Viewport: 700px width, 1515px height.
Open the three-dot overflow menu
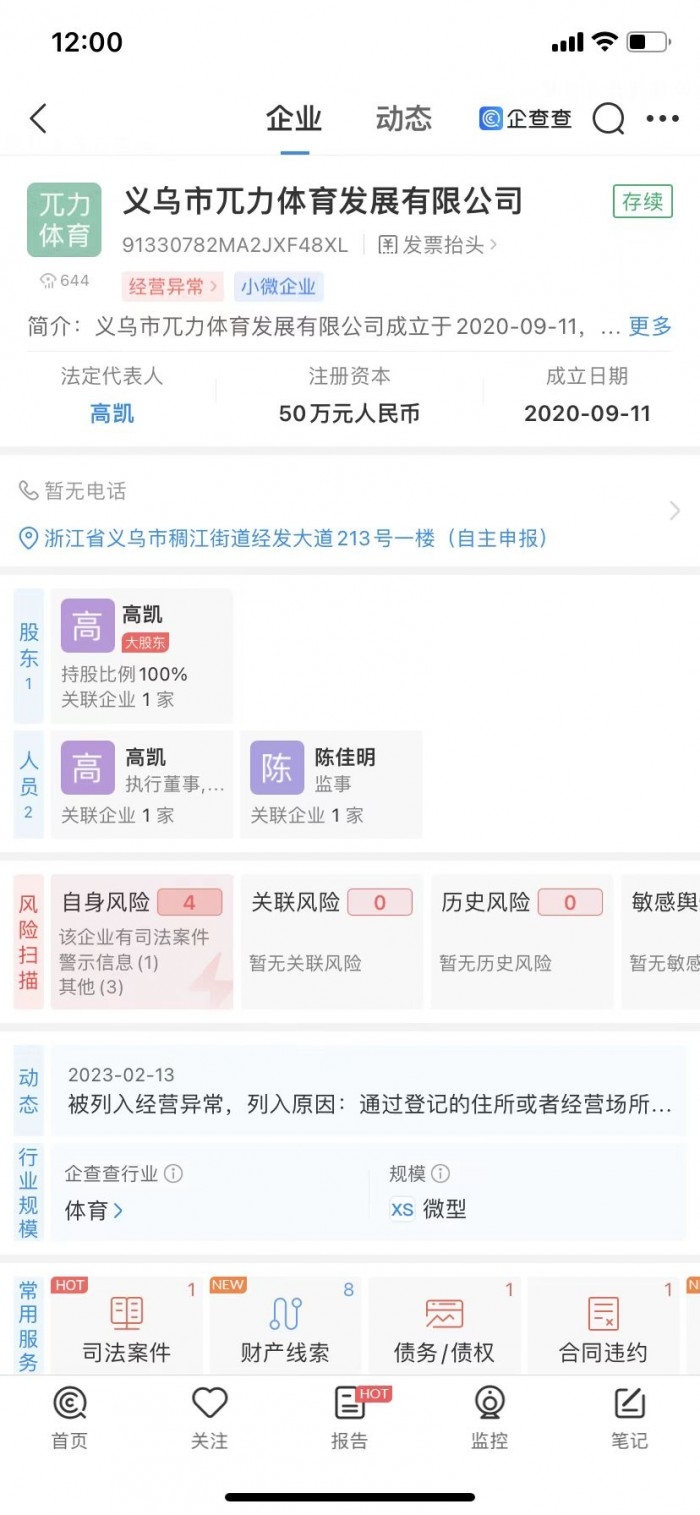point(662,119)
